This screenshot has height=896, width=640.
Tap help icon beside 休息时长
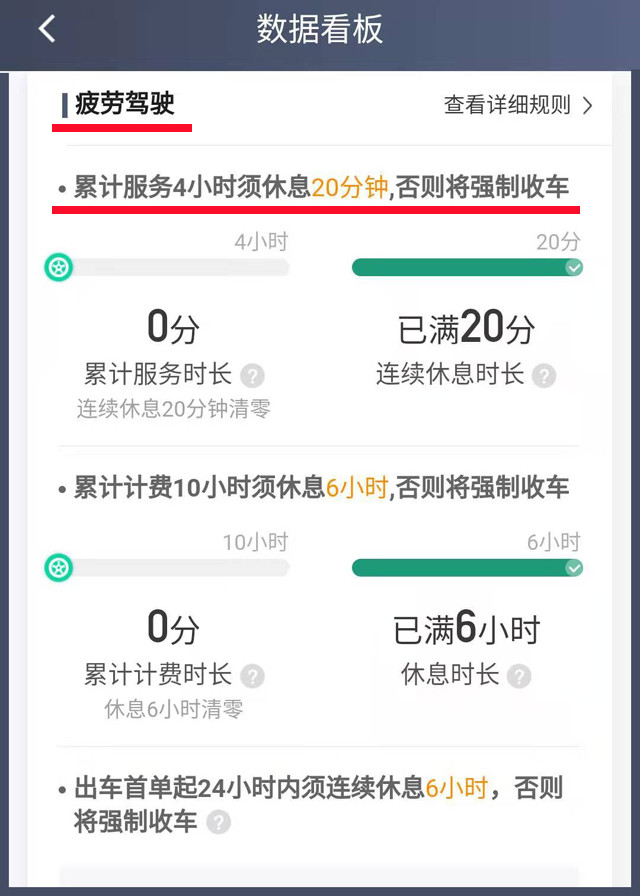[518, 676]
